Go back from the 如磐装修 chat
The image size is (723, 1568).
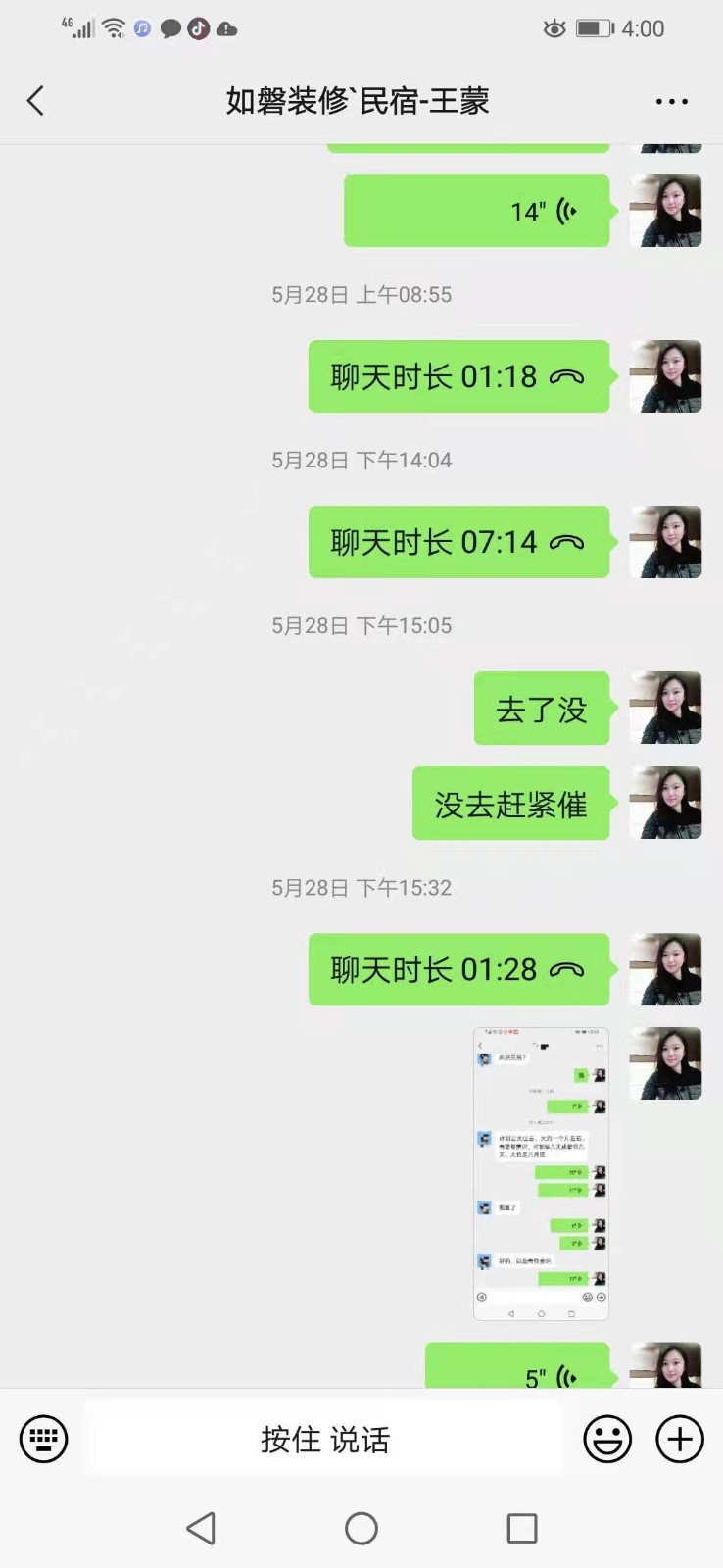coord(36,101)
